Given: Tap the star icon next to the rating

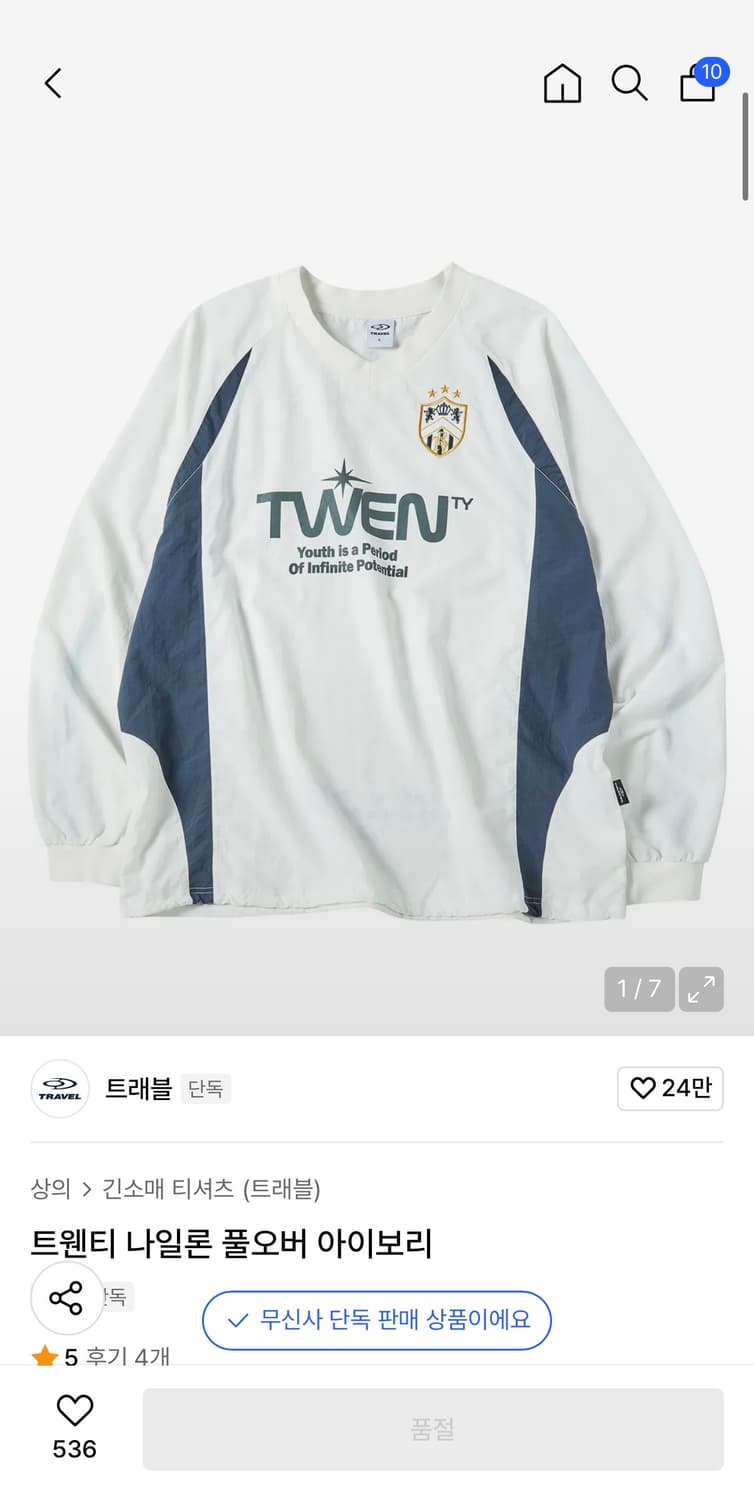Looking at the screenshot, I should coord(44,1357).
